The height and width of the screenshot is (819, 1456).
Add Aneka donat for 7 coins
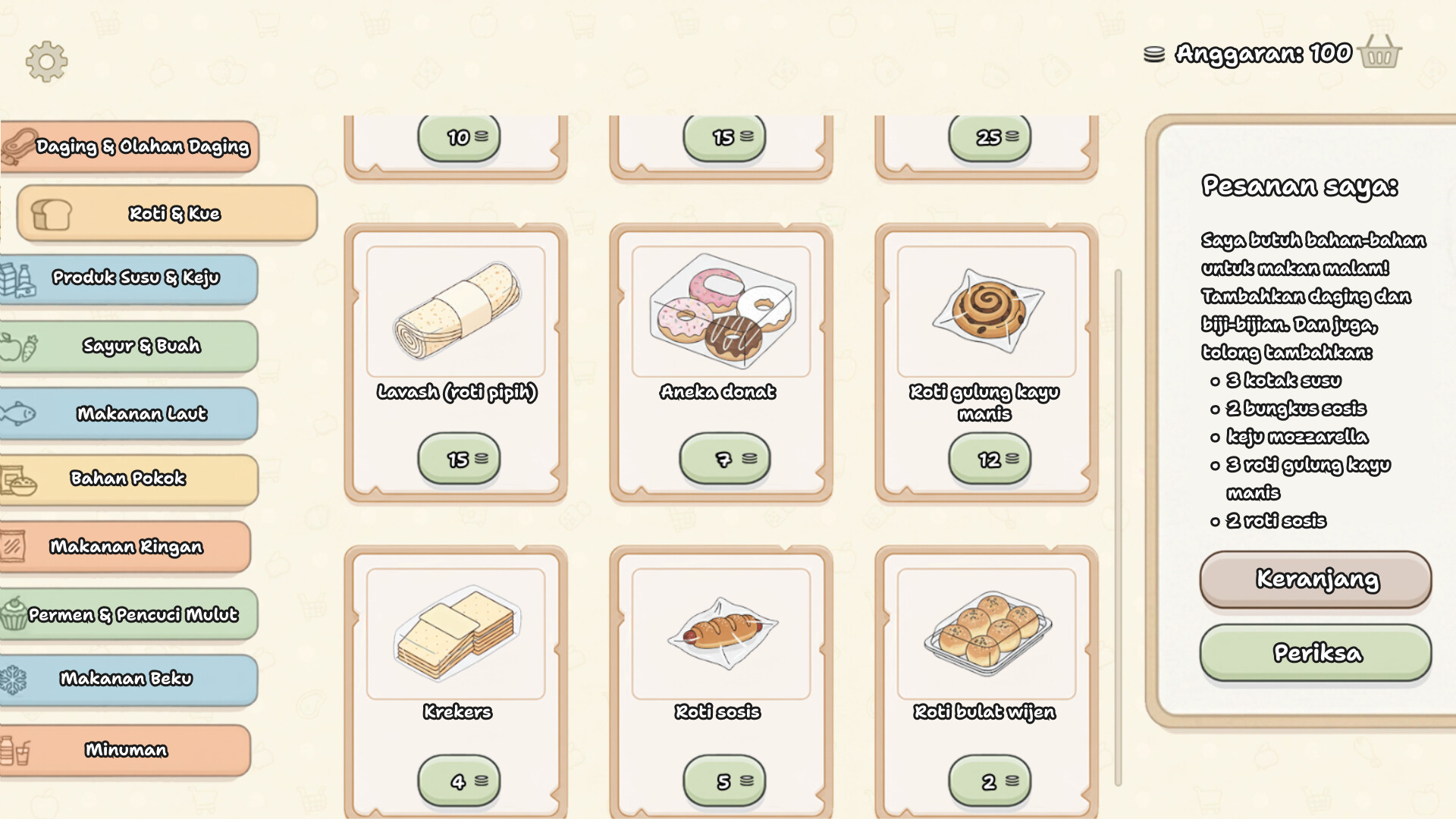[x=724, y=460]
